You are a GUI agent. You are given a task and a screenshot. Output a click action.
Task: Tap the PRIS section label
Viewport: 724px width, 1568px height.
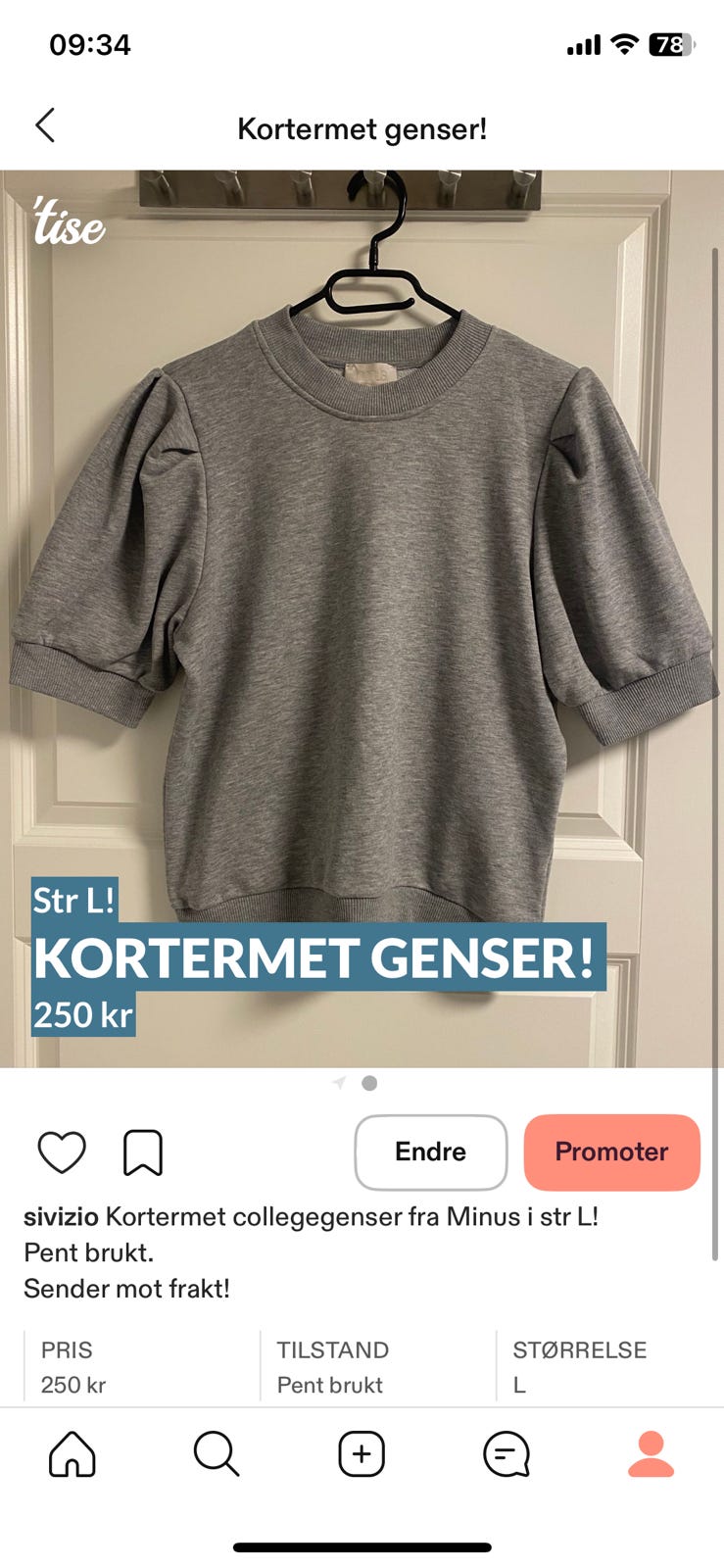pos(67,1349)
